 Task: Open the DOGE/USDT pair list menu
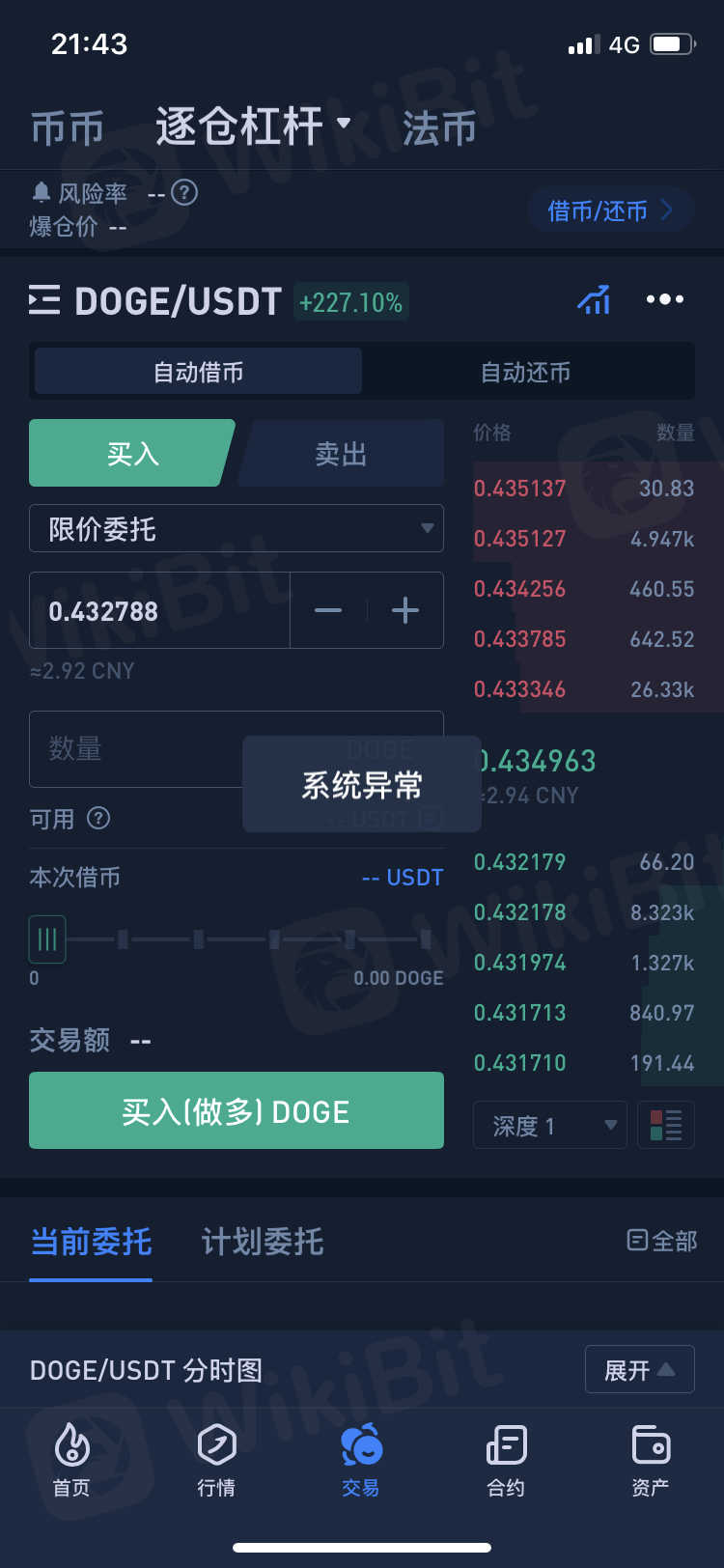[44, 301]
